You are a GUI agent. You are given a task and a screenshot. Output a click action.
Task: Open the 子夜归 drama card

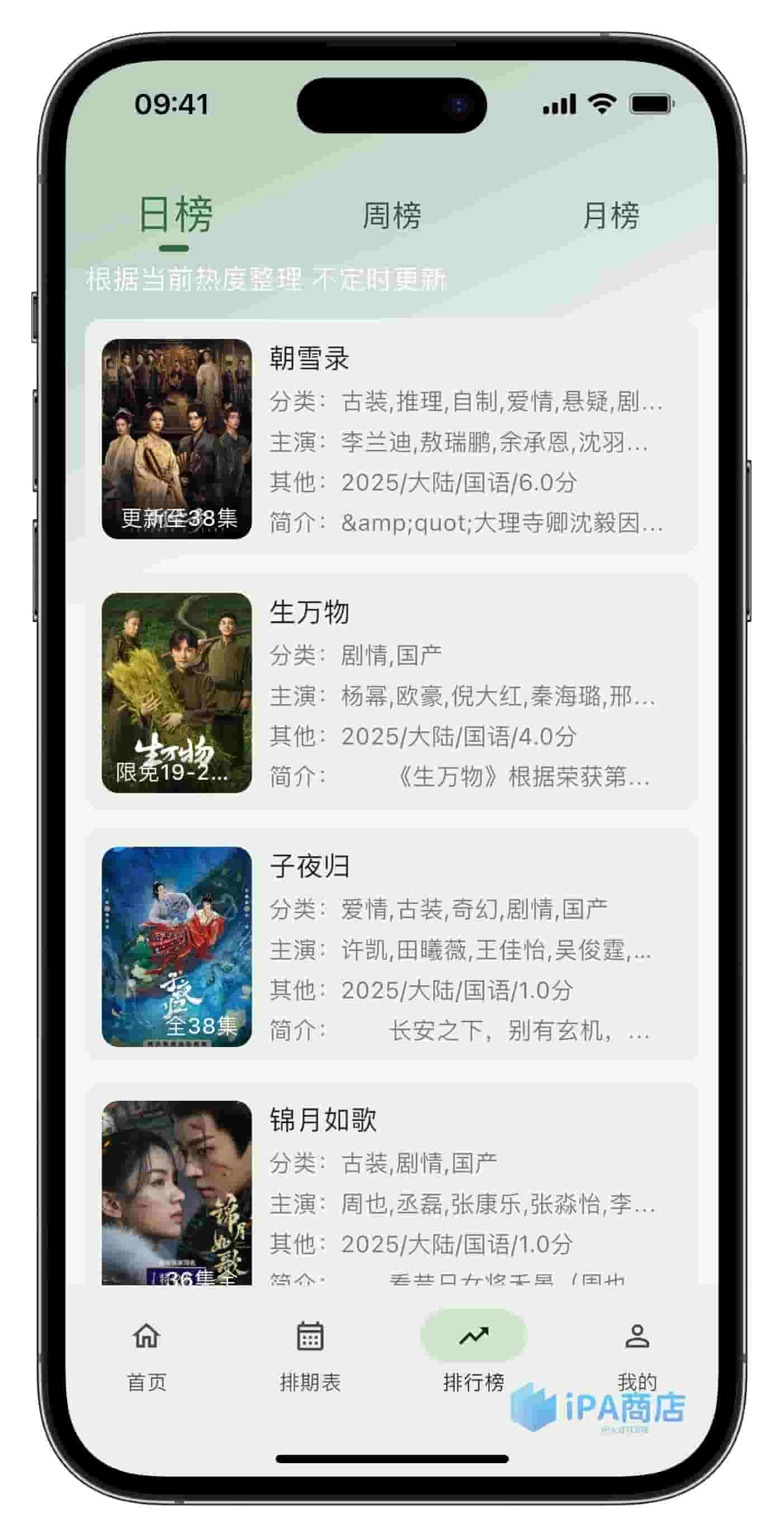click(x=391, y=946)
